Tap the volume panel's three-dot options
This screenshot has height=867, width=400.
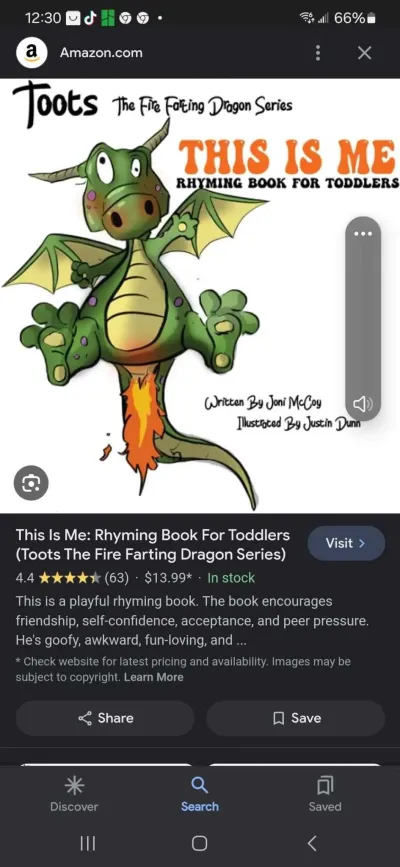[363, 233]
